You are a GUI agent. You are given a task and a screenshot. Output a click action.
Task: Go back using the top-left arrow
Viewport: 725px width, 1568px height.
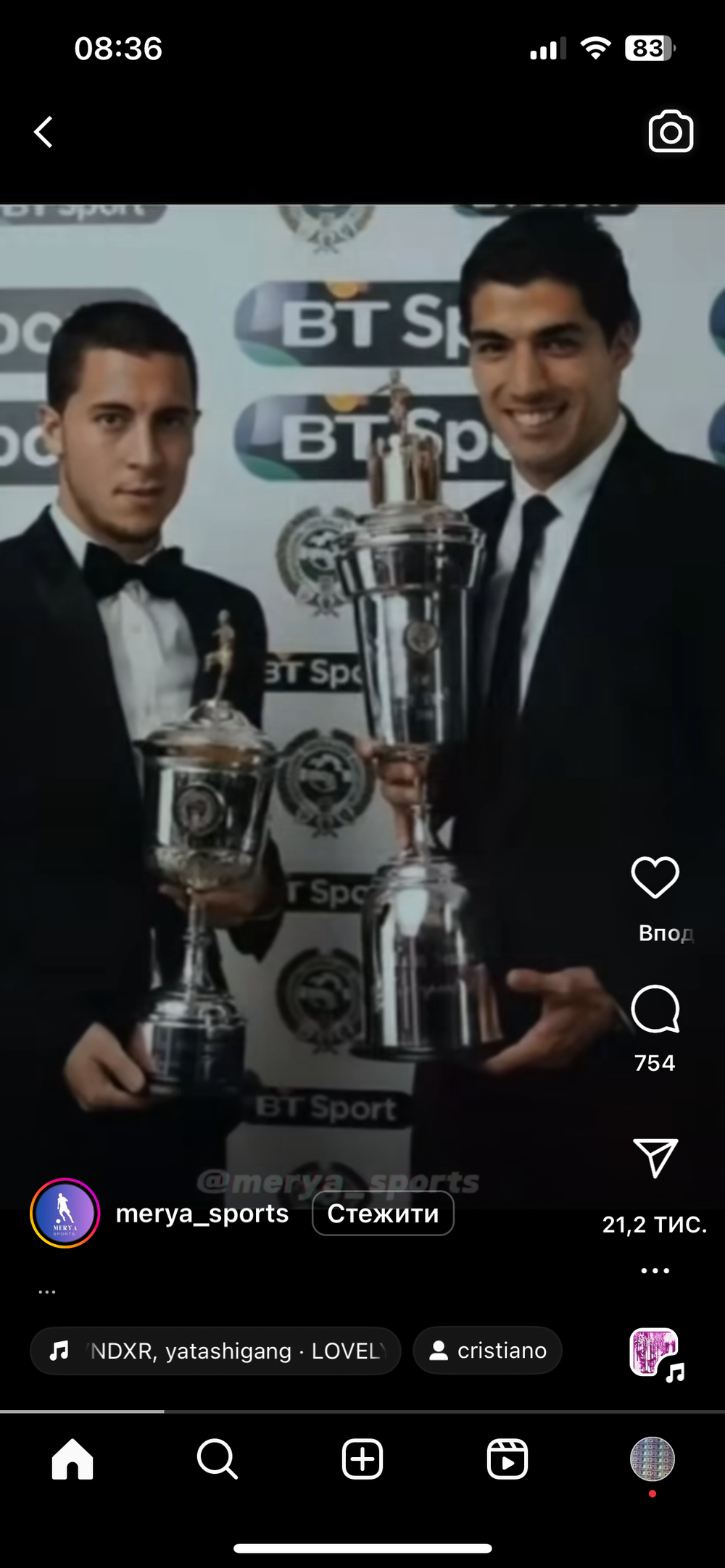coord(44,132)
